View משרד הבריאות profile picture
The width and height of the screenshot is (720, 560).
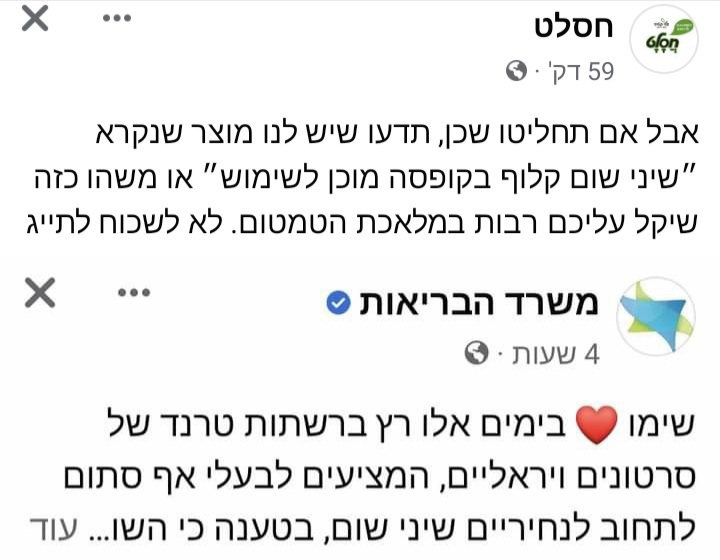[654, 319]
